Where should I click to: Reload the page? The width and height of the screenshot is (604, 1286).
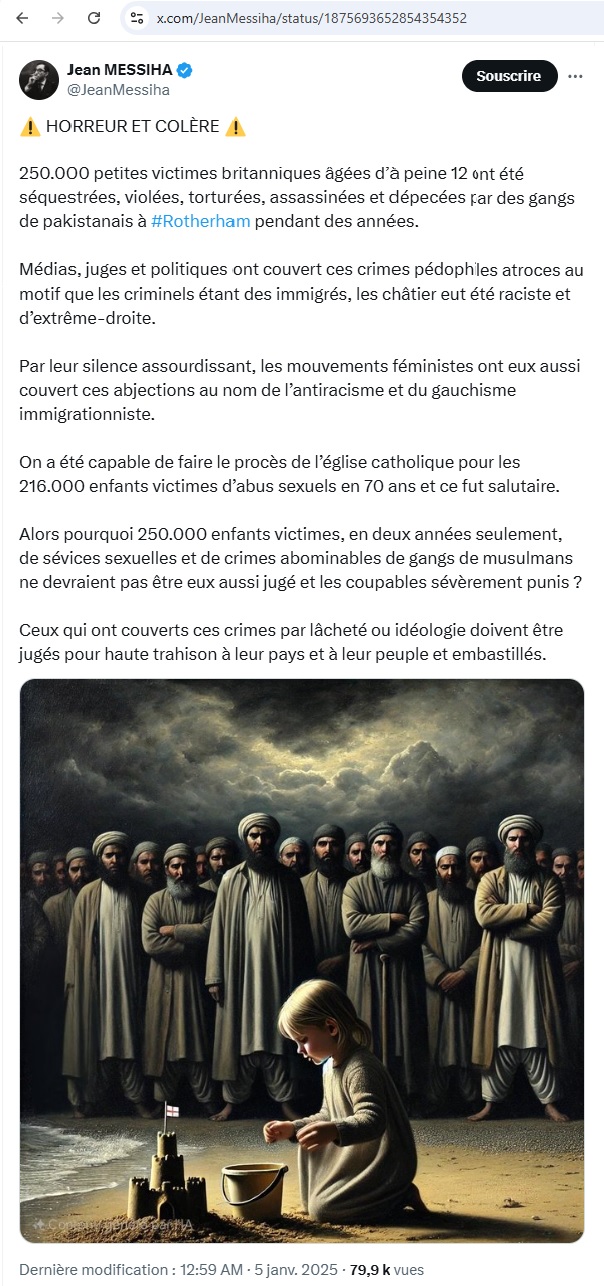93,18
